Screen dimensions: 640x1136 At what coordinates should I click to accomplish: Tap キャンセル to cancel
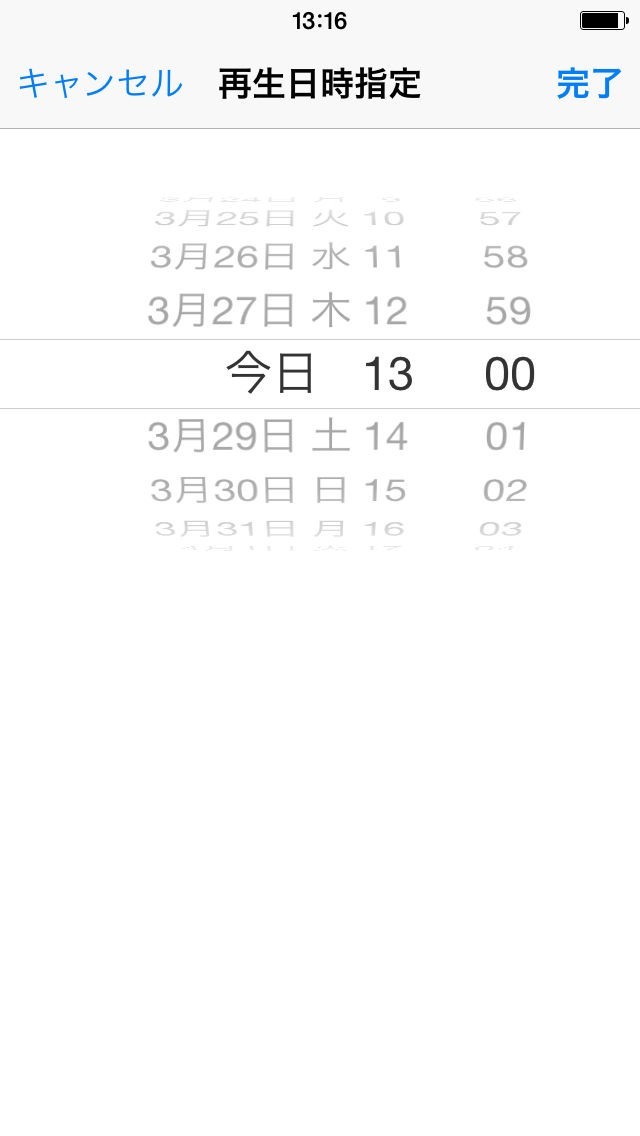click(100, 84)
